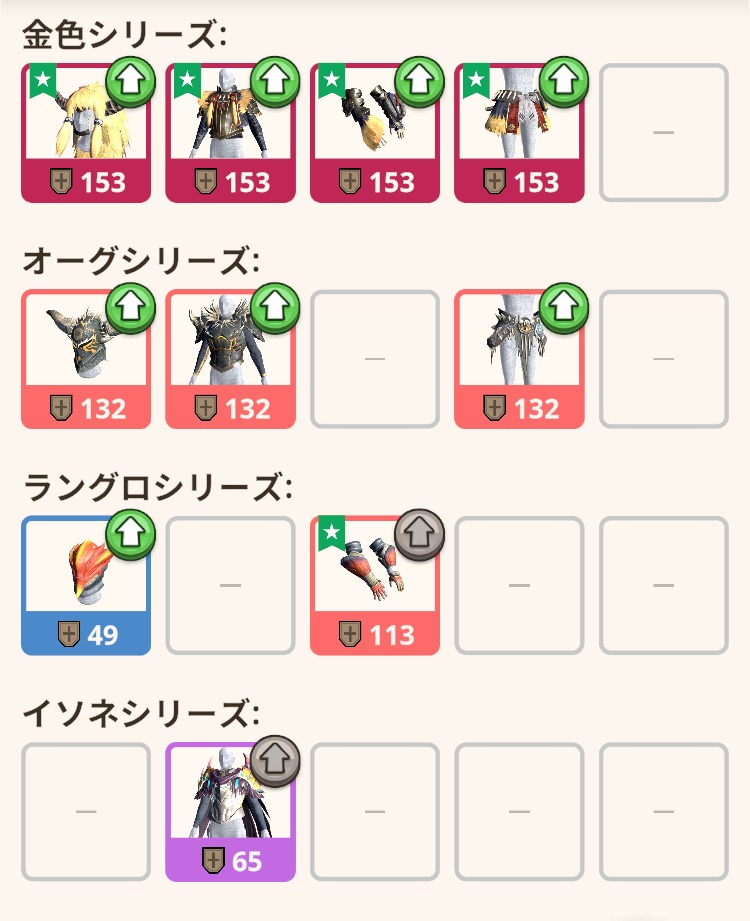
Task: Select the オーグシリーズ chest armor card
Action: [230, 360]
